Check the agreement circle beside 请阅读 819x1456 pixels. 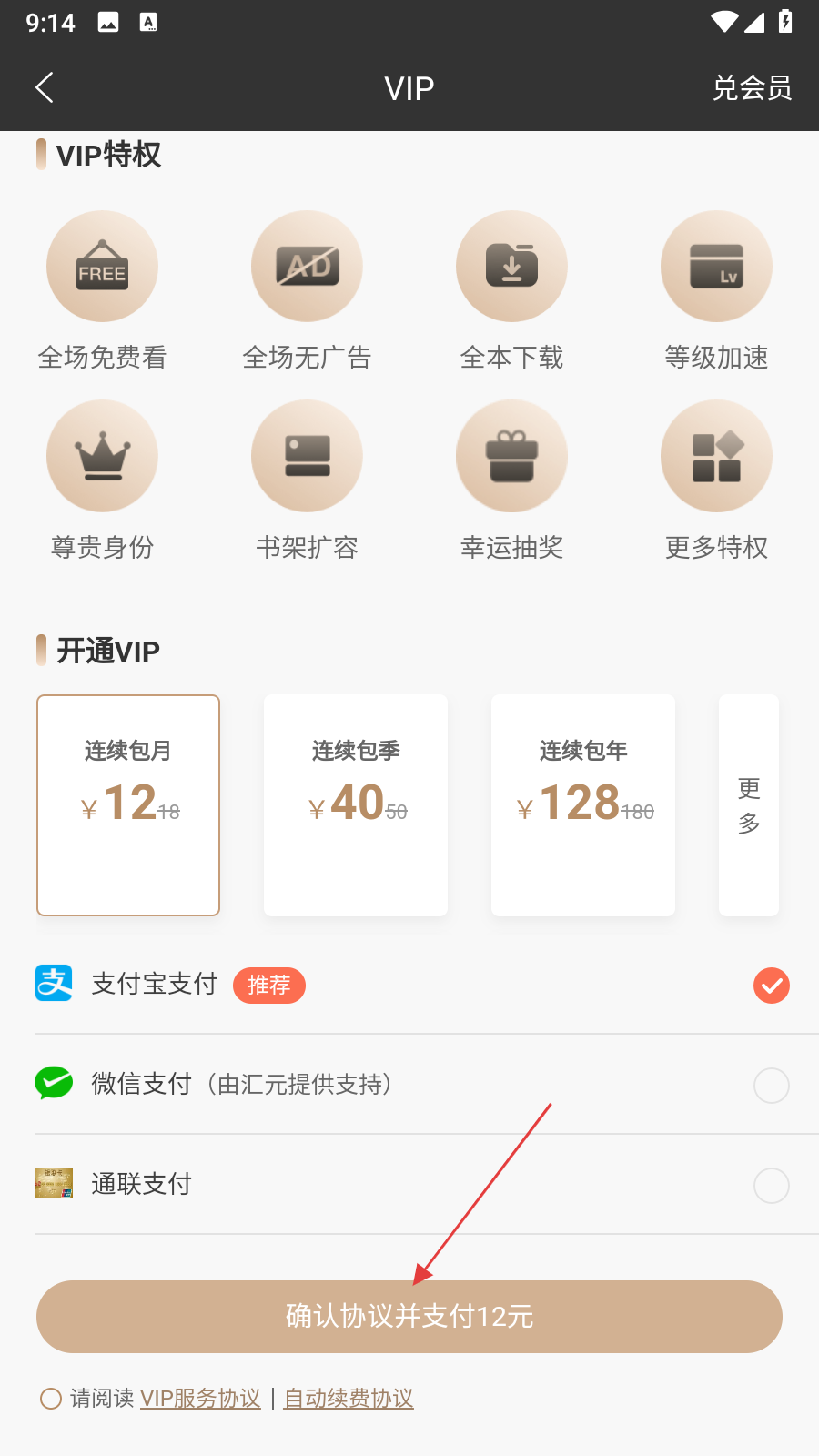[51, 1399]
